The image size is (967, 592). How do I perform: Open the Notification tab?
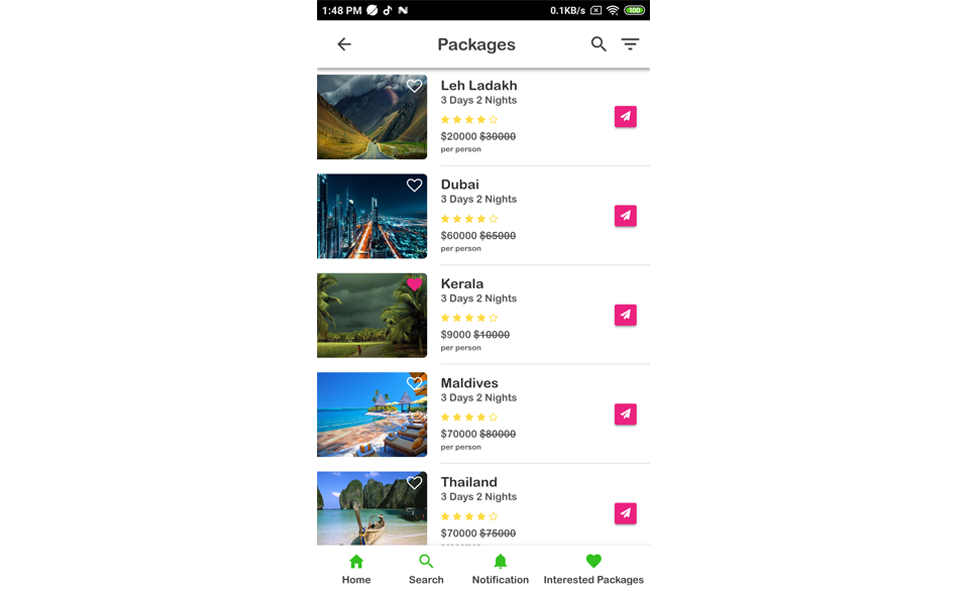pyautogui.click(x=500, y=569)
